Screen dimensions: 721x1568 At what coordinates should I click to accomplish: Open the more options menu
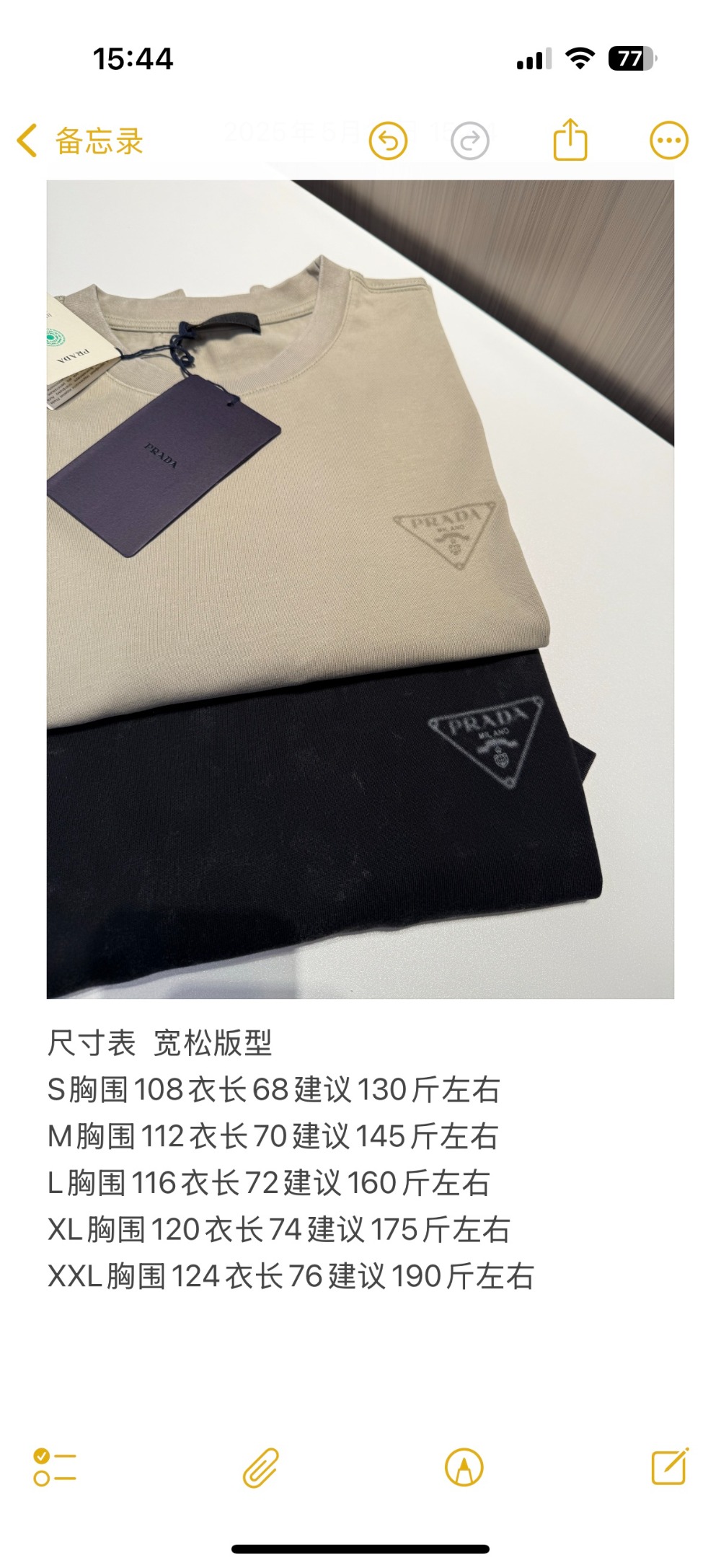(669, 141)
